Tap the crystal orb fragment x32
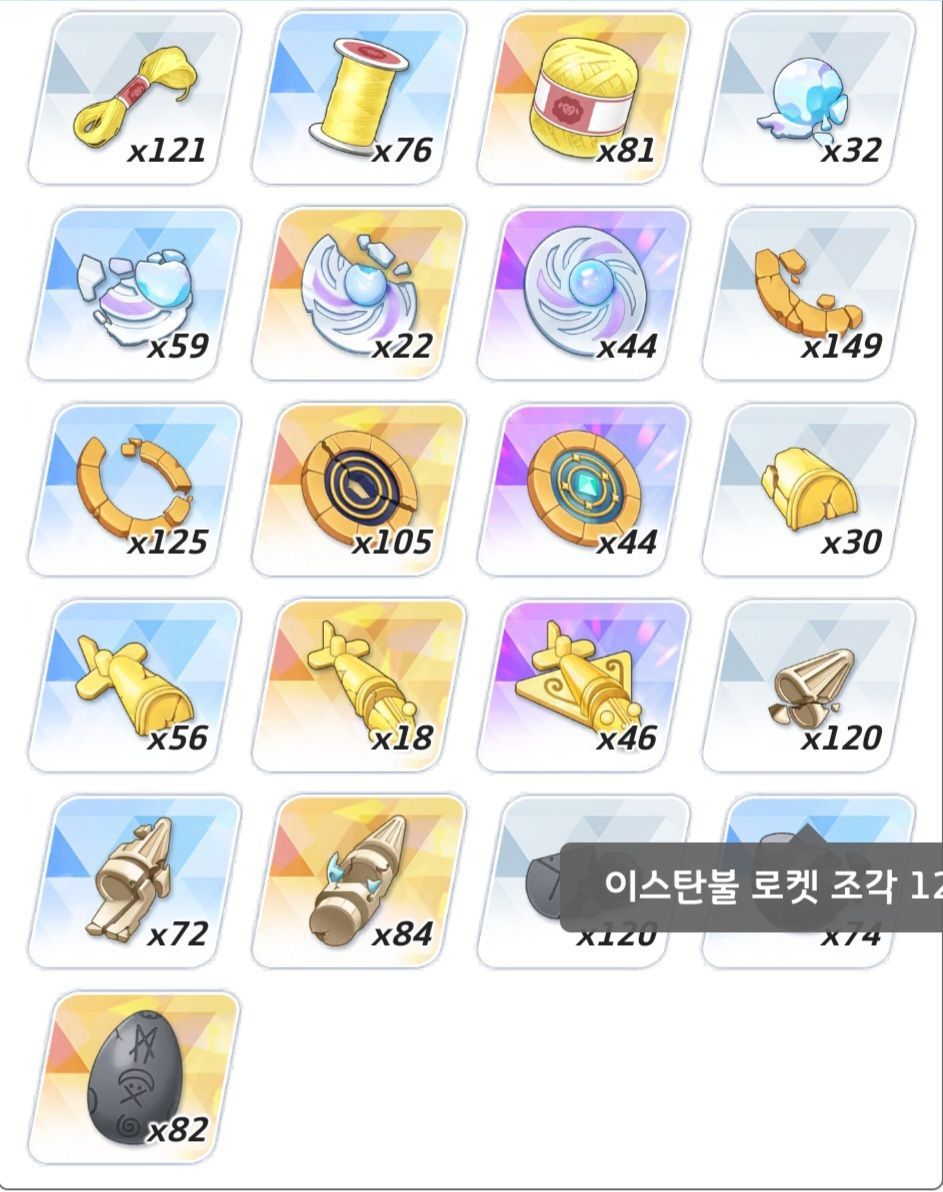Screen dimensions: 943x1192 point(808,97)
